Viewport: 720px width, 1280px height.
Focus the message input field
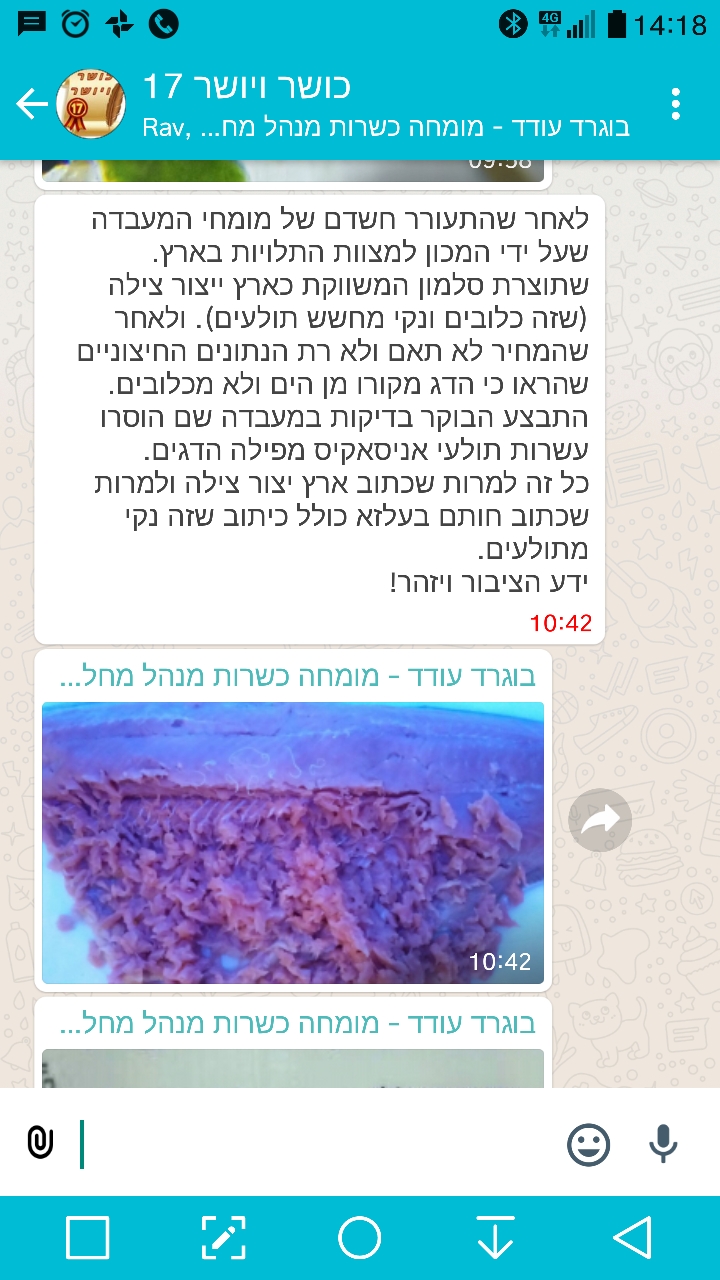pos(320,1142)
